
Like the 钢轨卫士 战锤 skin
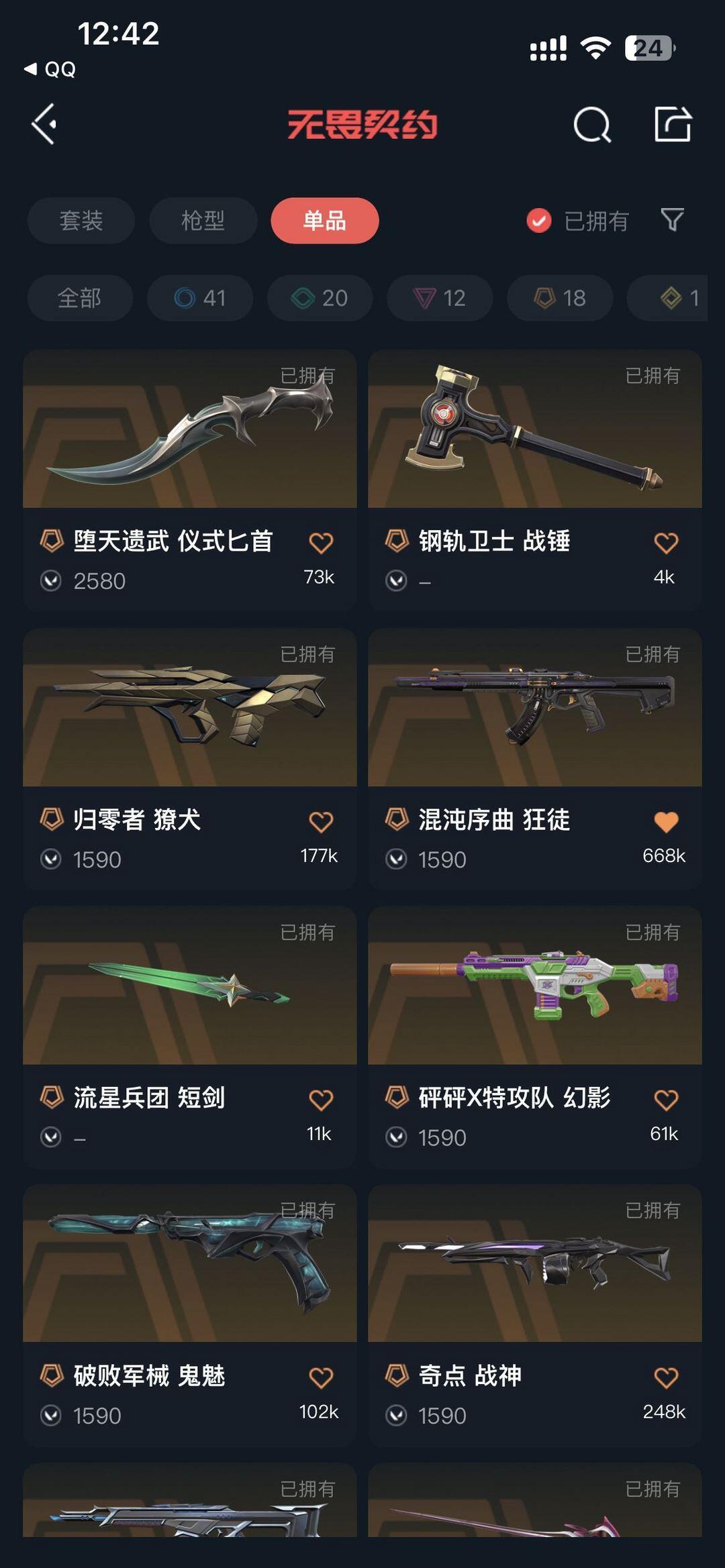coord(666,542)
